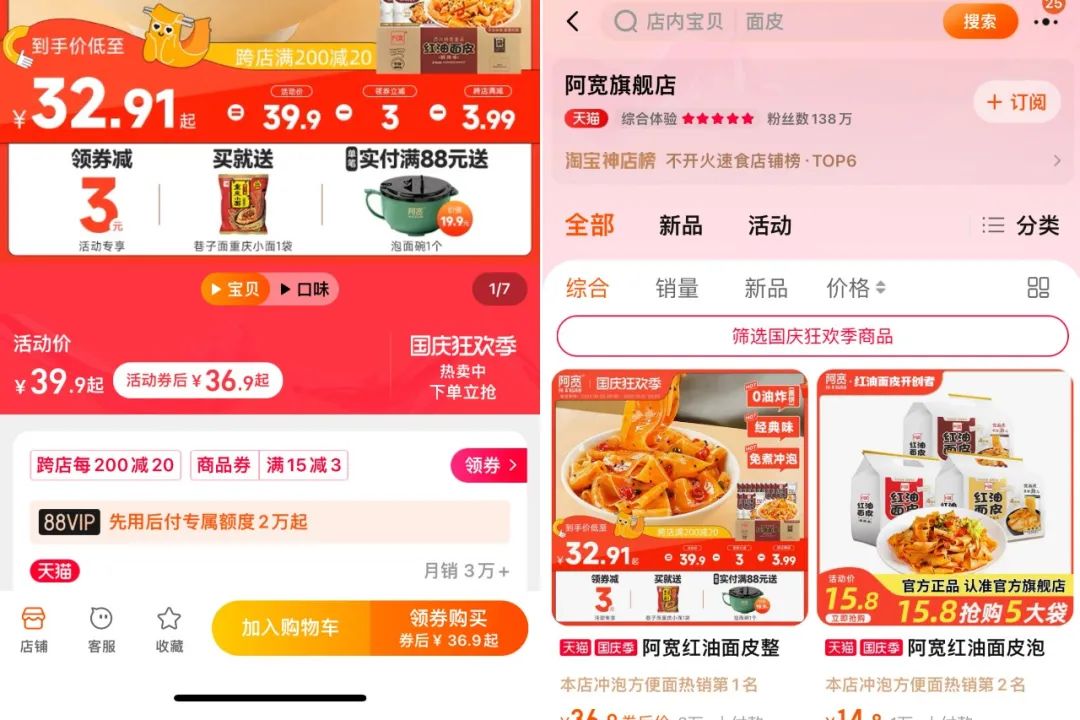Switch to the 活动 tab

click(x=769, y=226)
